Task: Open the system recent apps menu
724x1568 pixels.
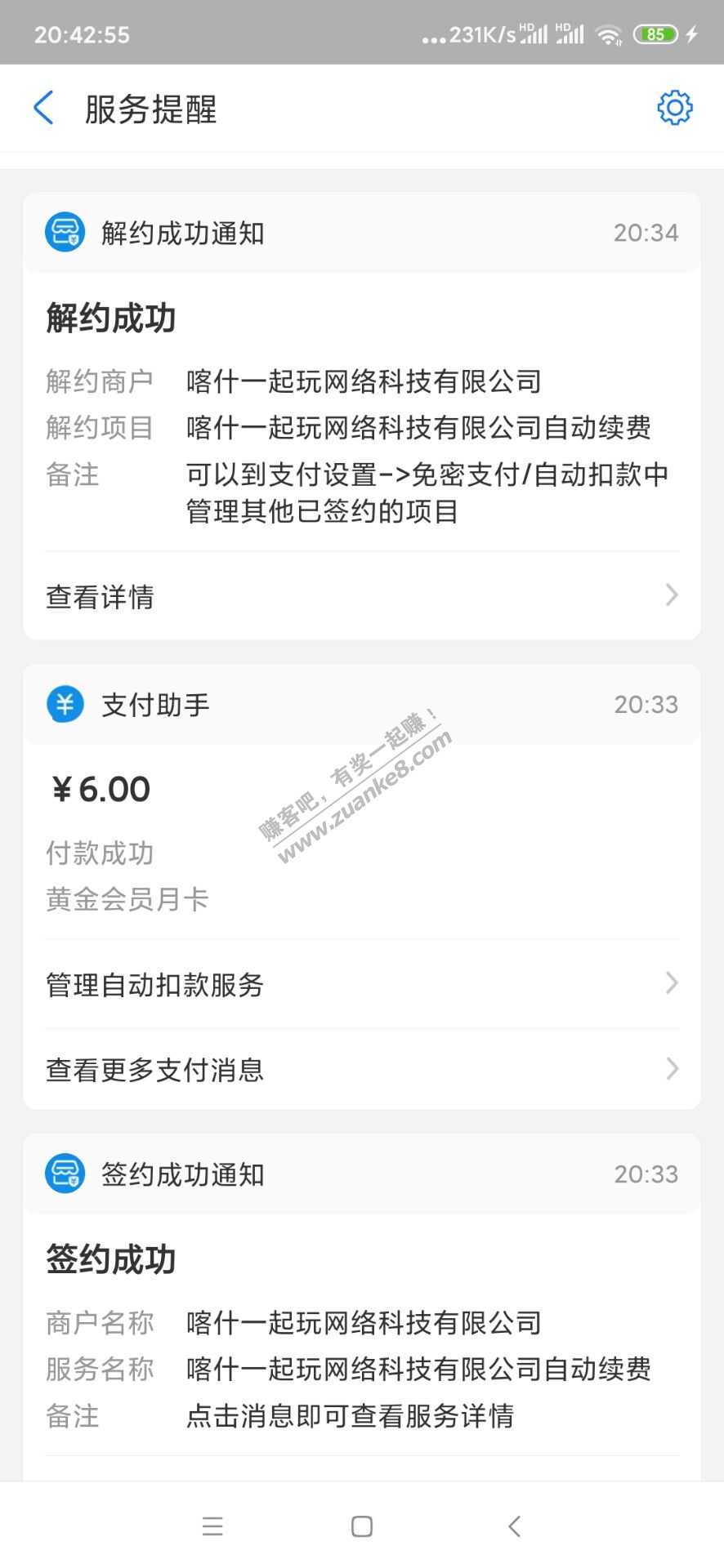Action: (212, 1526)
